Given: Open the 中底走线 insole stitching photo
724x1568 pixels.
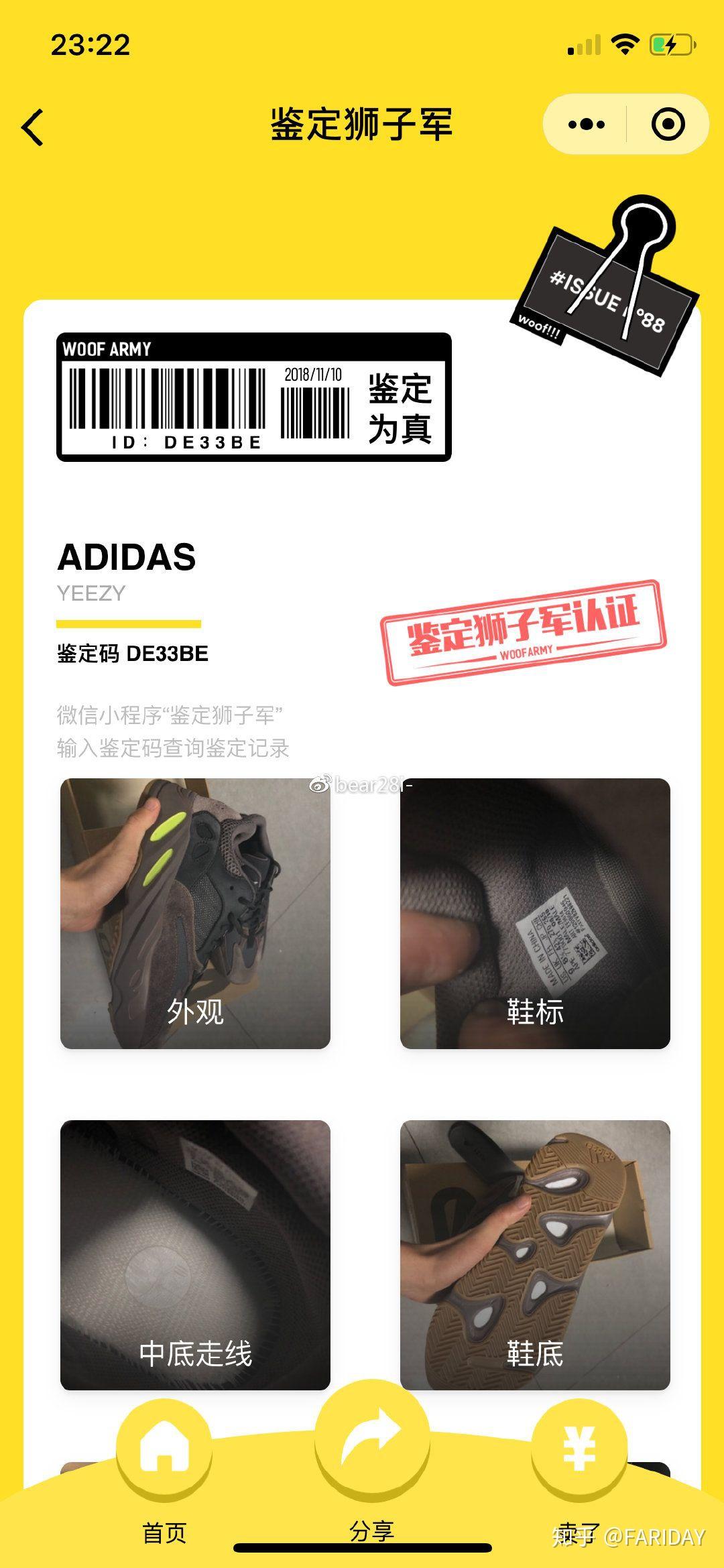Looking at the screenshot, I should [x=195, y=1255].
